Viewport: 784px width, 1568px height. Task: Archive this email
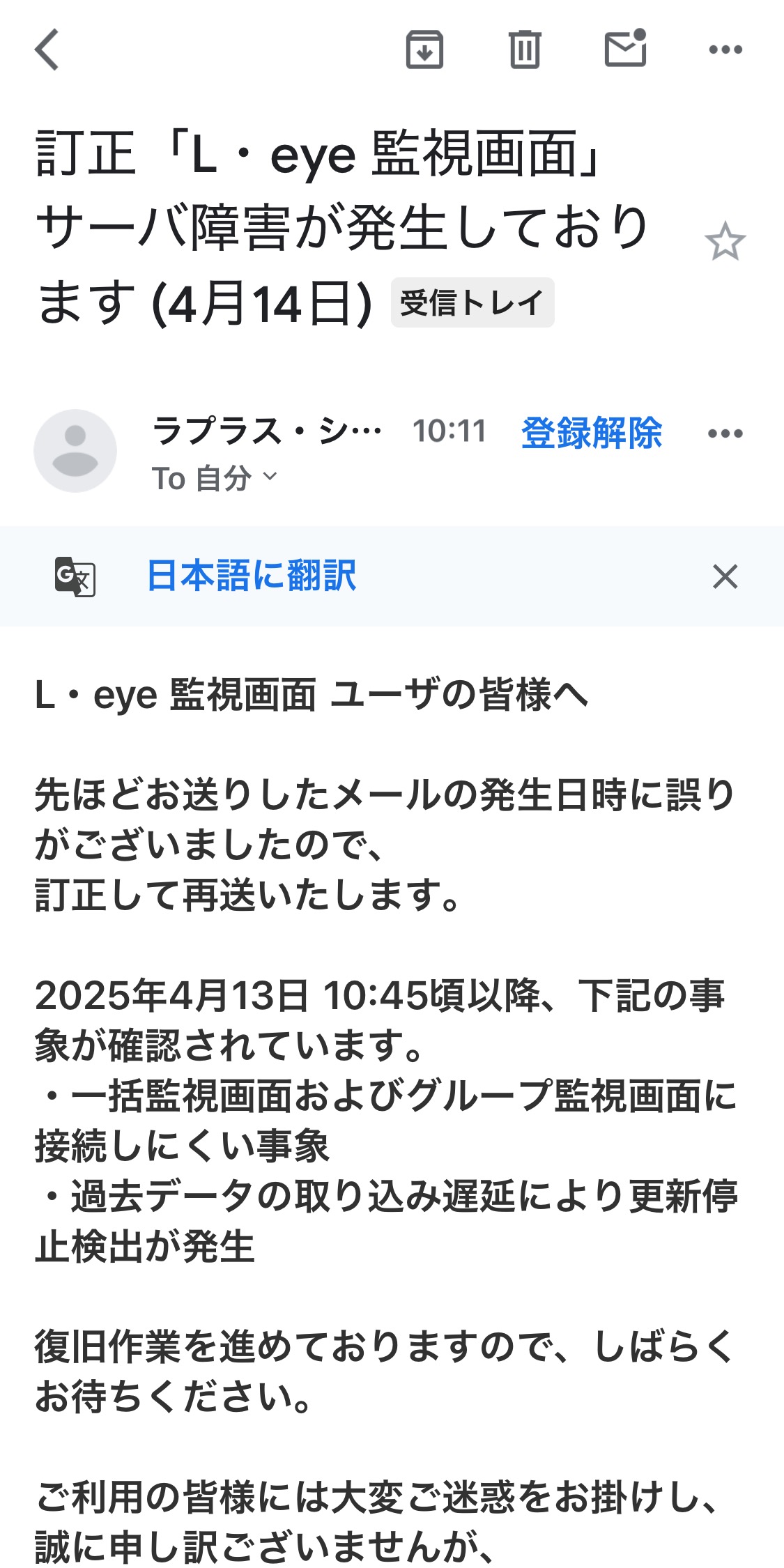point(424,50)
